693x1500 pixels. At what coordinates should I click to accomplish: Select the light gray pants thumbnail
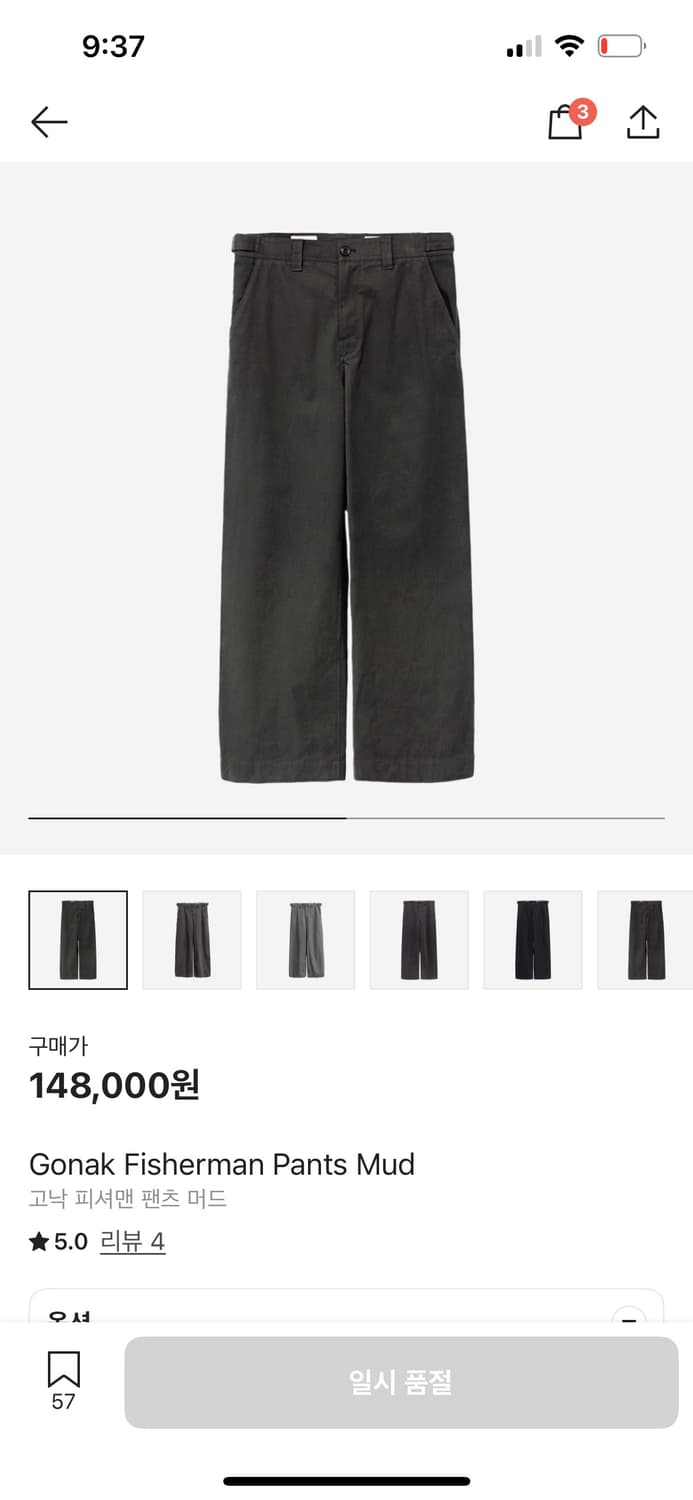click(x=306, y=940)
